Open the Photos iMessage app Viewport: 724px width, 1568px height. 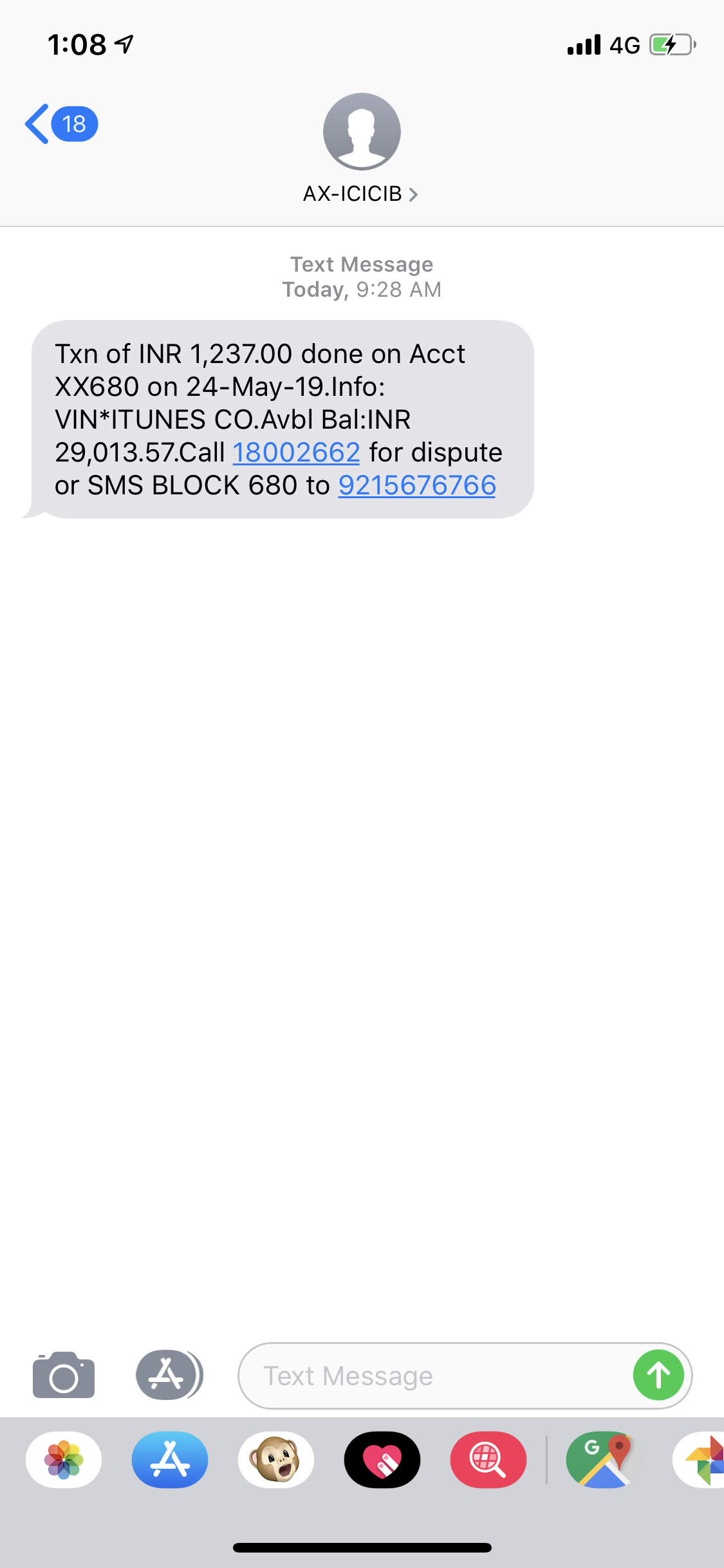[64, 1460]
